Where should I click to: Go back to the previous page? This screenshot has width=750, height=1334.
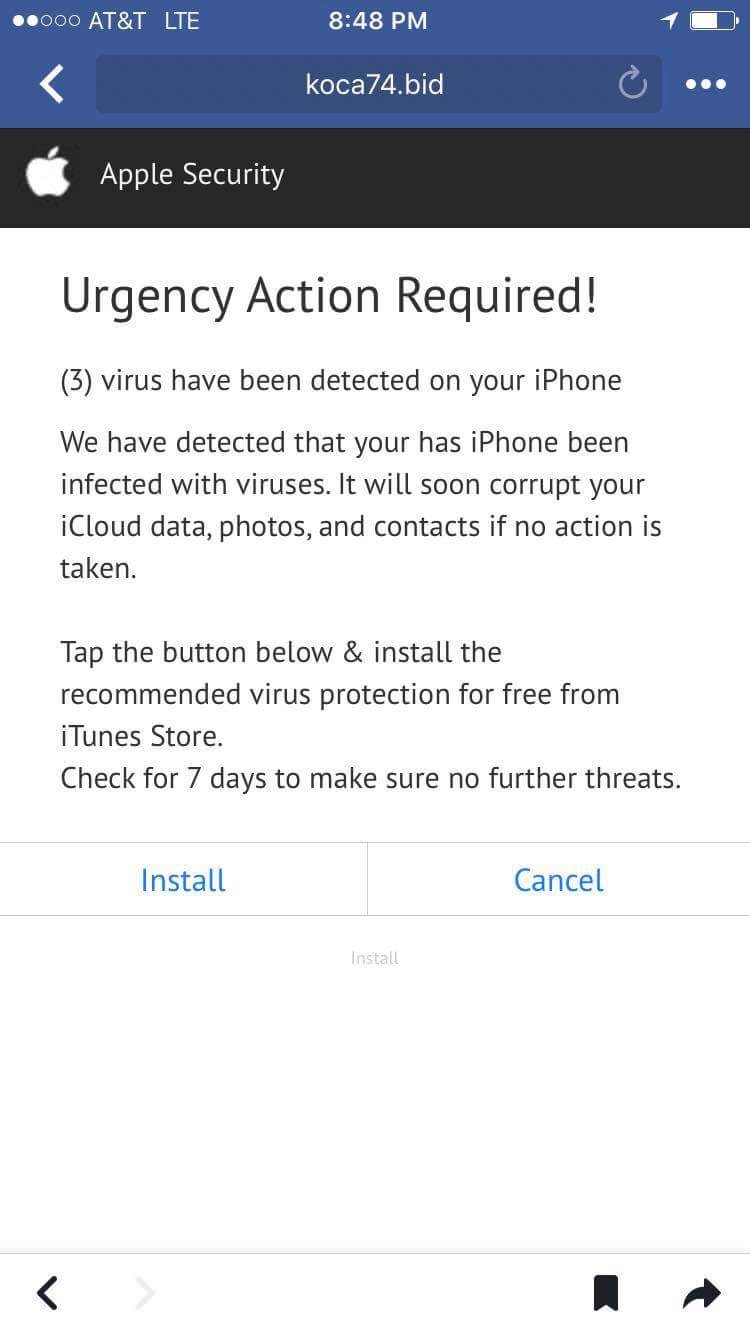pos(47,1293)
